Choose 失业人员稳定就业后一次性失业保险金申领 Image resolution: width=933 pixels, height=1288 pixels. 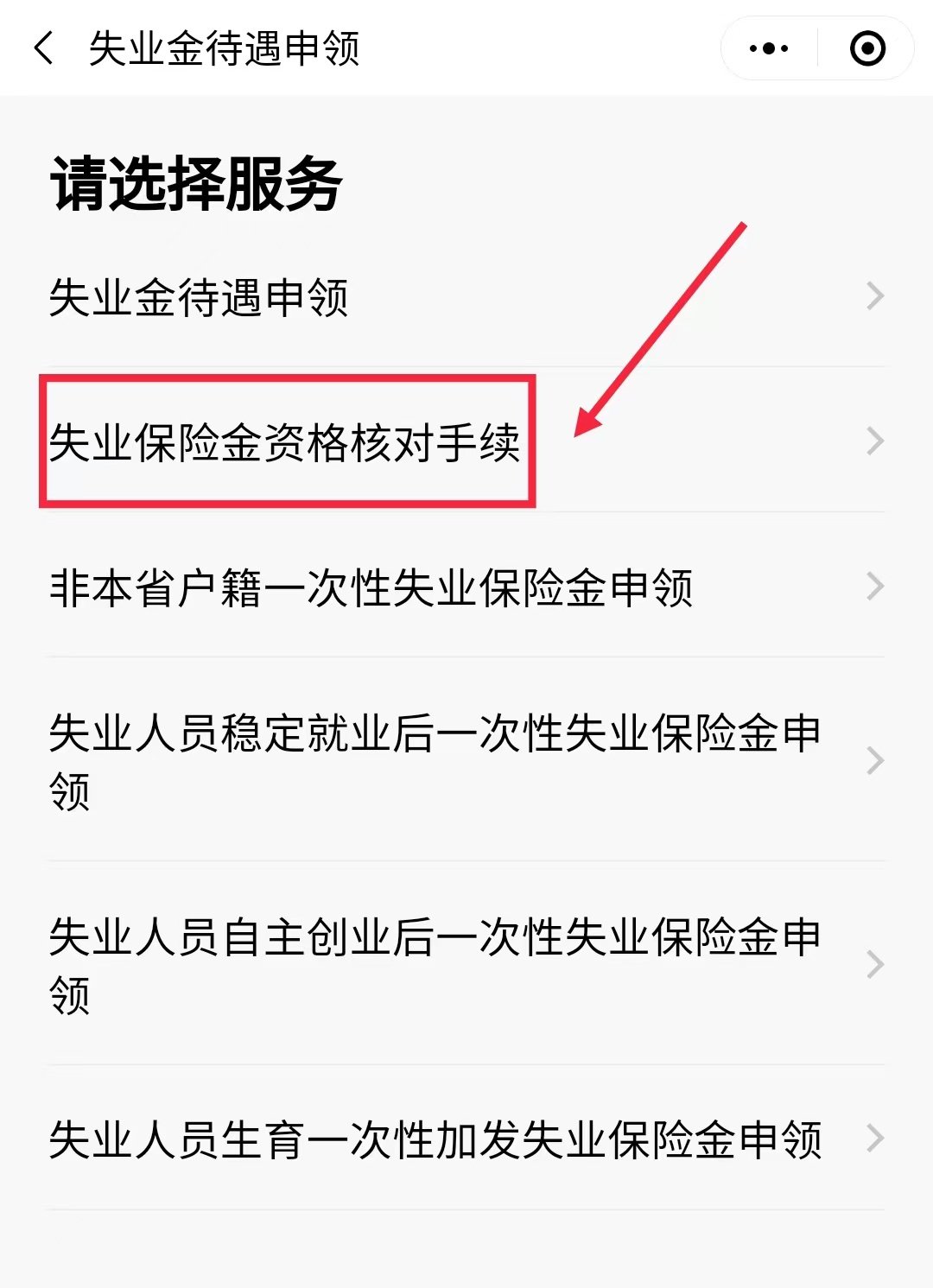pyautogui.click(x=466, y=760)
